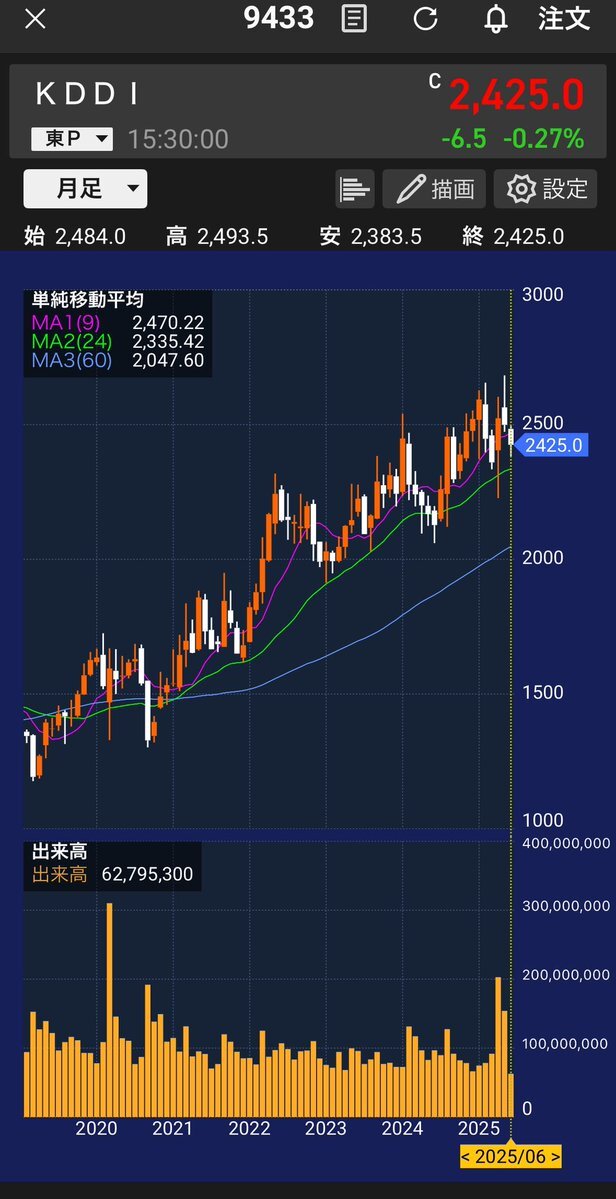Open the 東P market dropdown
This screenshot has height=1199, width=616.
coord(72,138)
